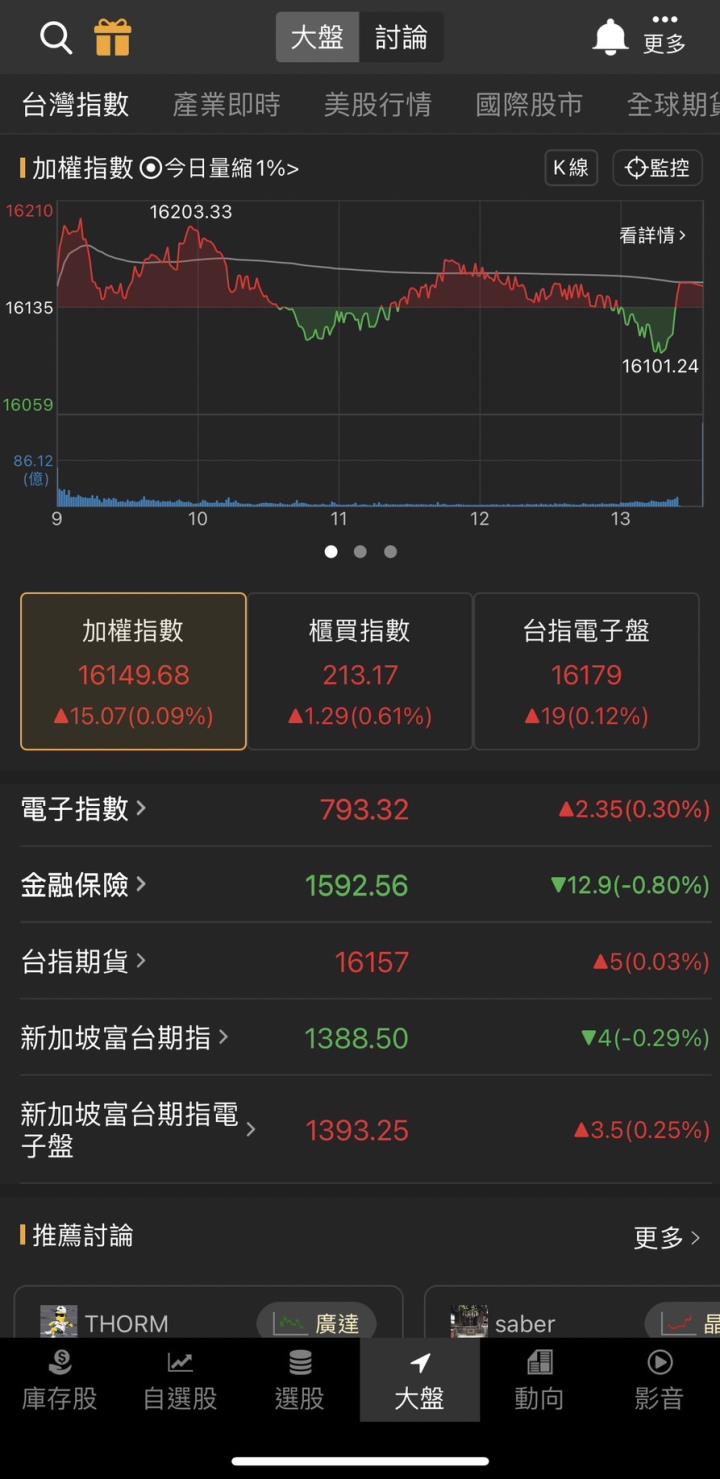720x1479 pixels.
Task: Tap the 動向 icon in bottom bar
Action: (x=539, y=1380)
